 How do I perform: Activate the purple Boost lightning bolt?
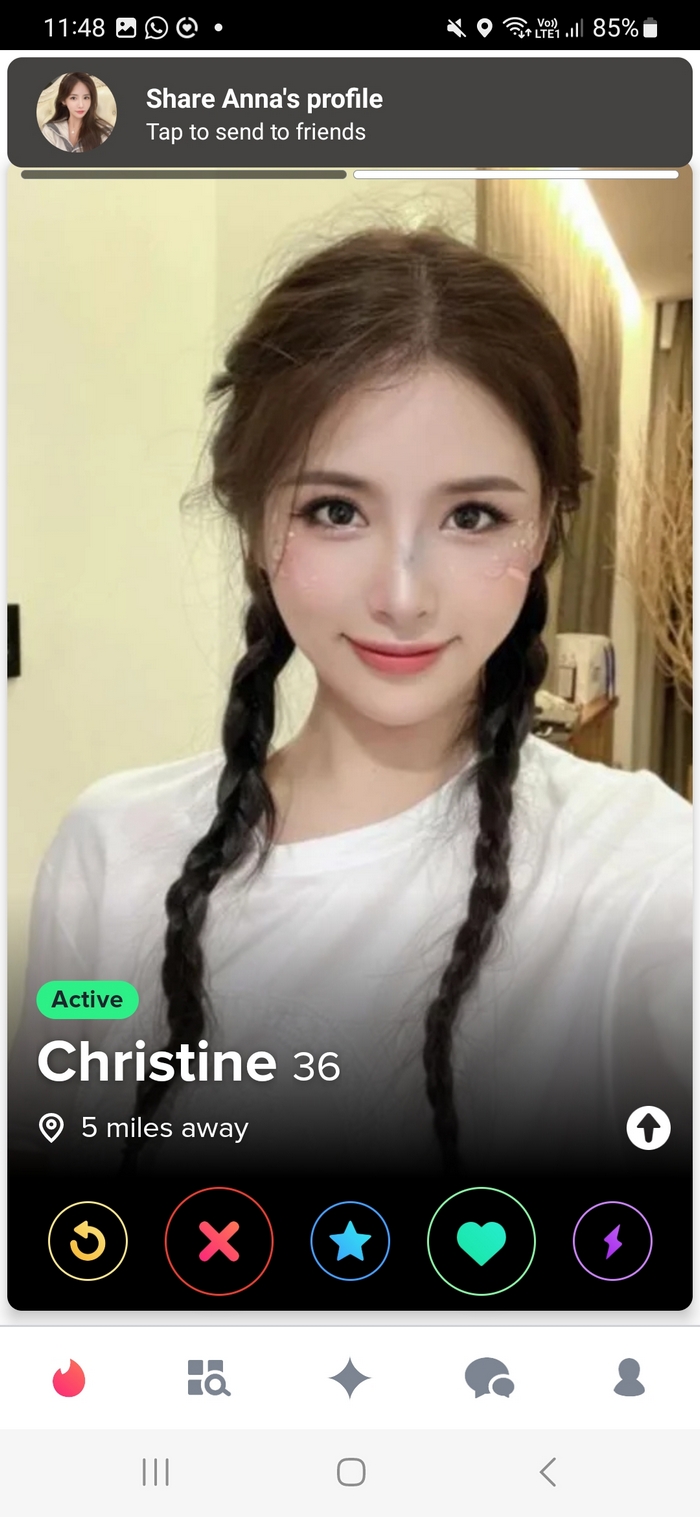[x=612, y=1241]
